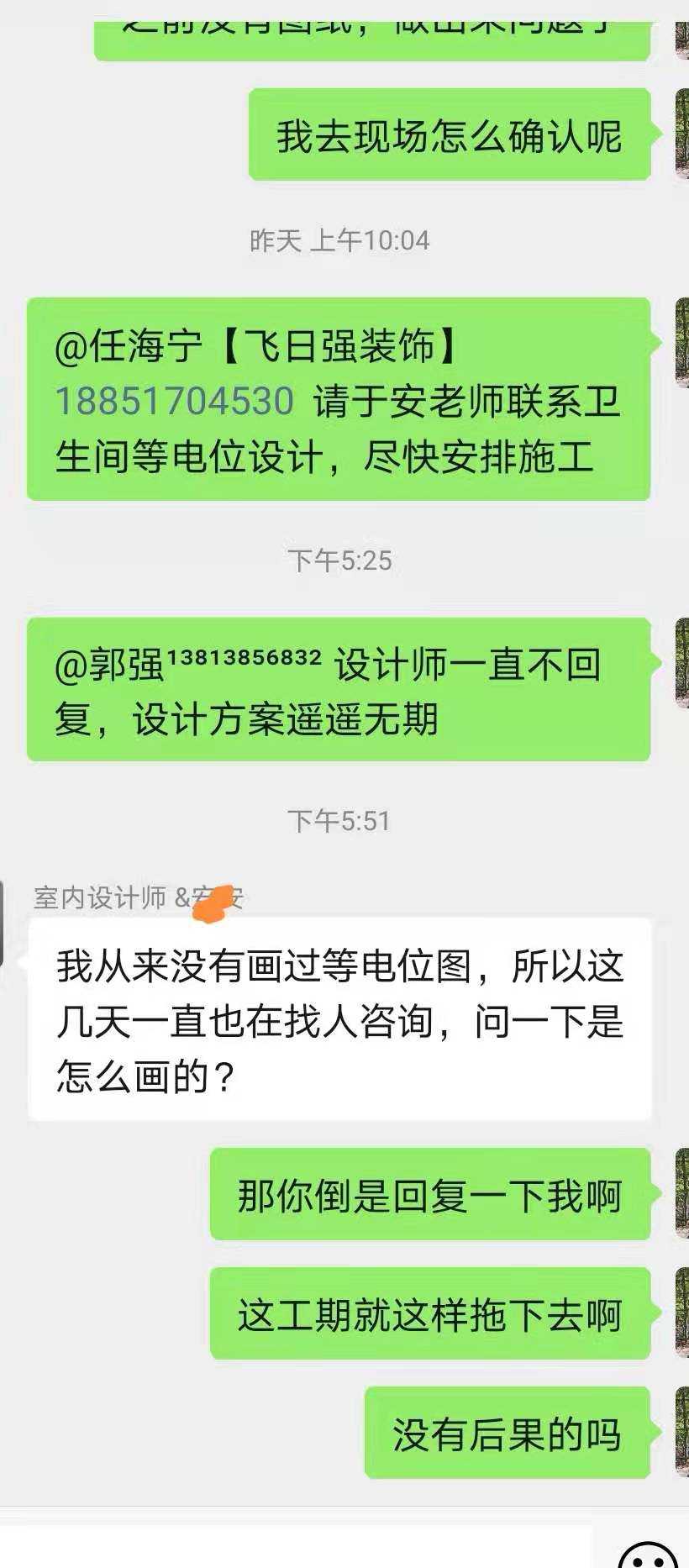This screenshot has height=1568, width=689.
Task: Open sender avatar beside '没有后果的吗' message
Action: point(681,1433)
